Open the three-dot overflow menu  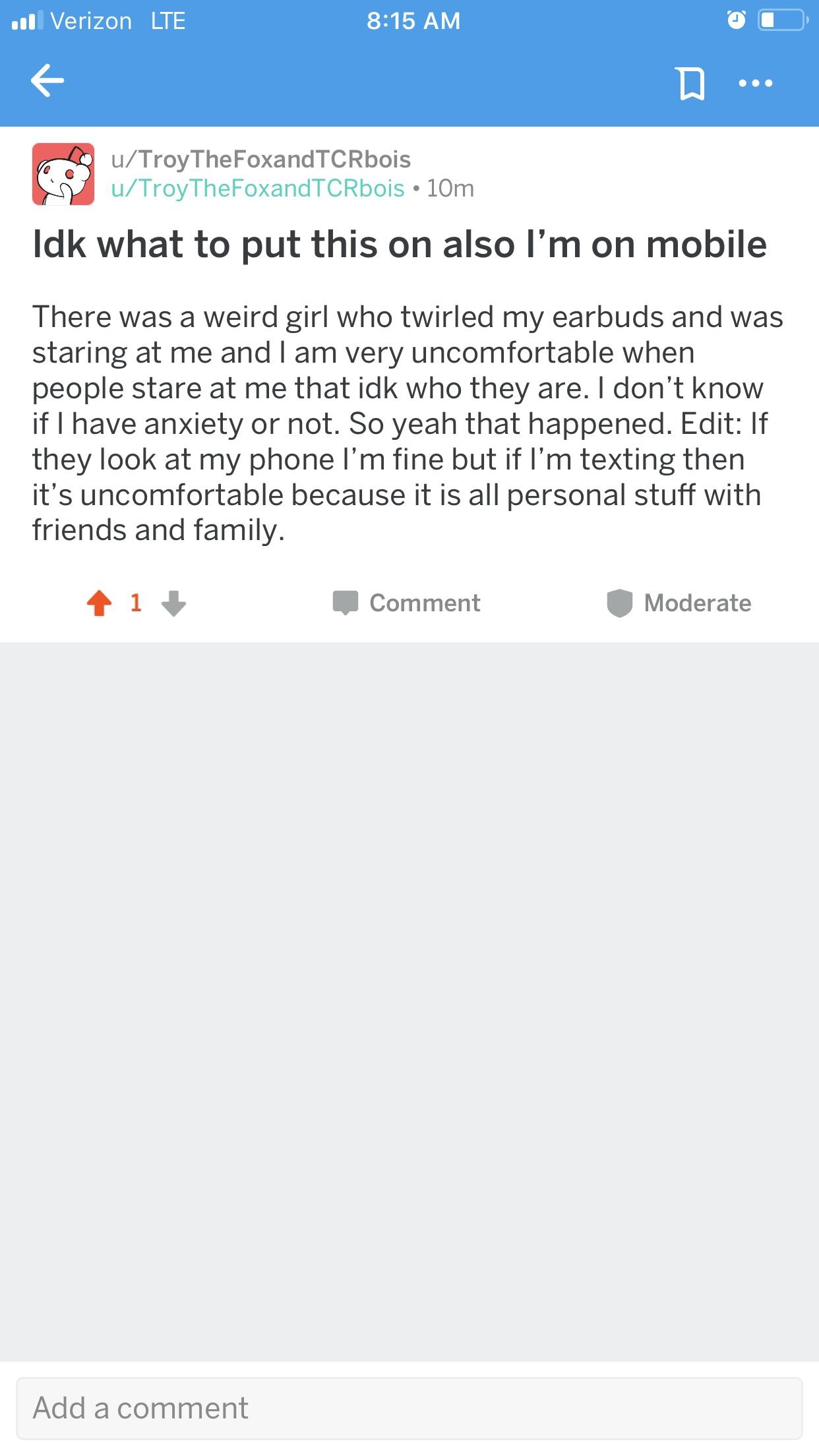point(756,84)
